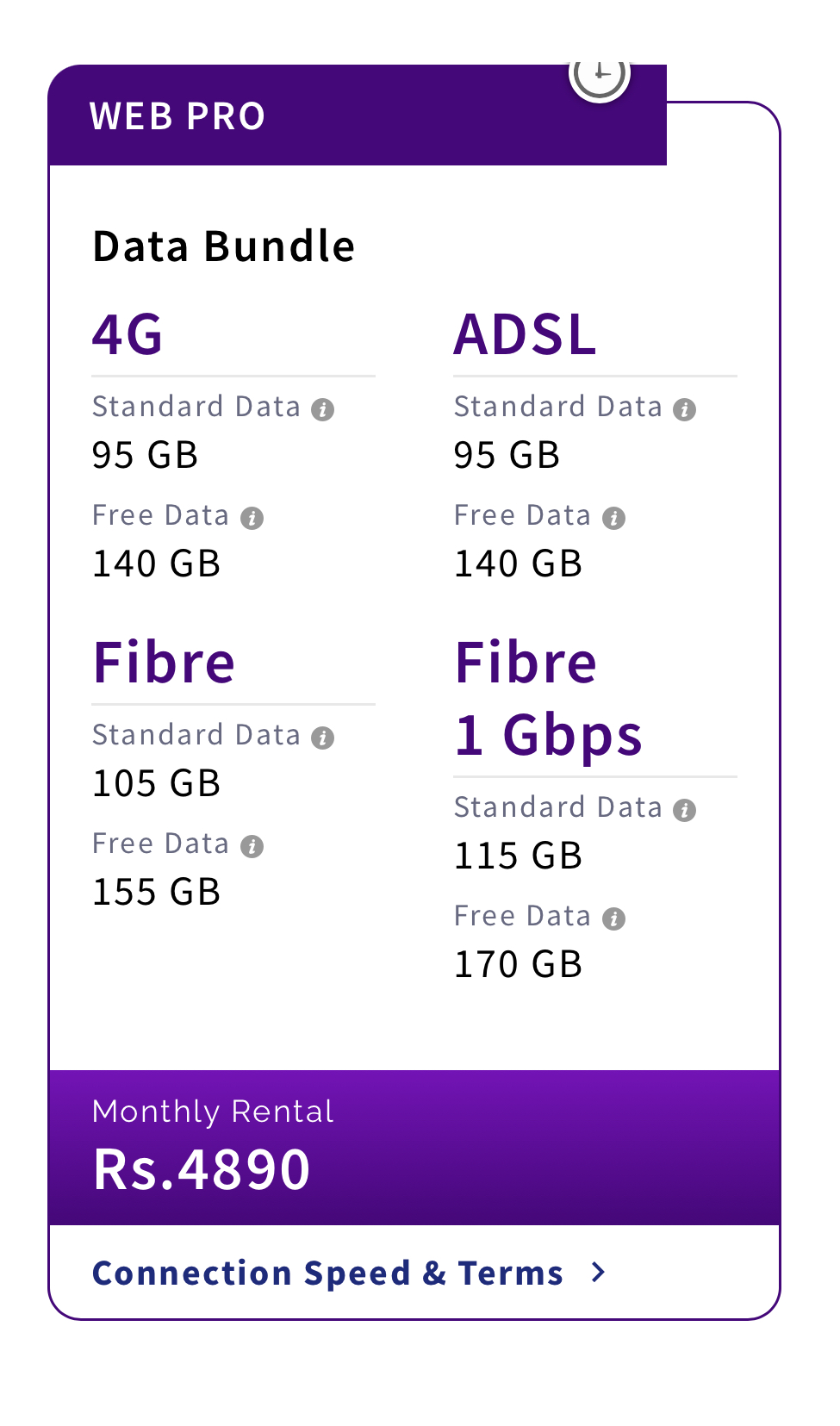Open info for Fibre 1 Gbps Free Data

[613, 918]
